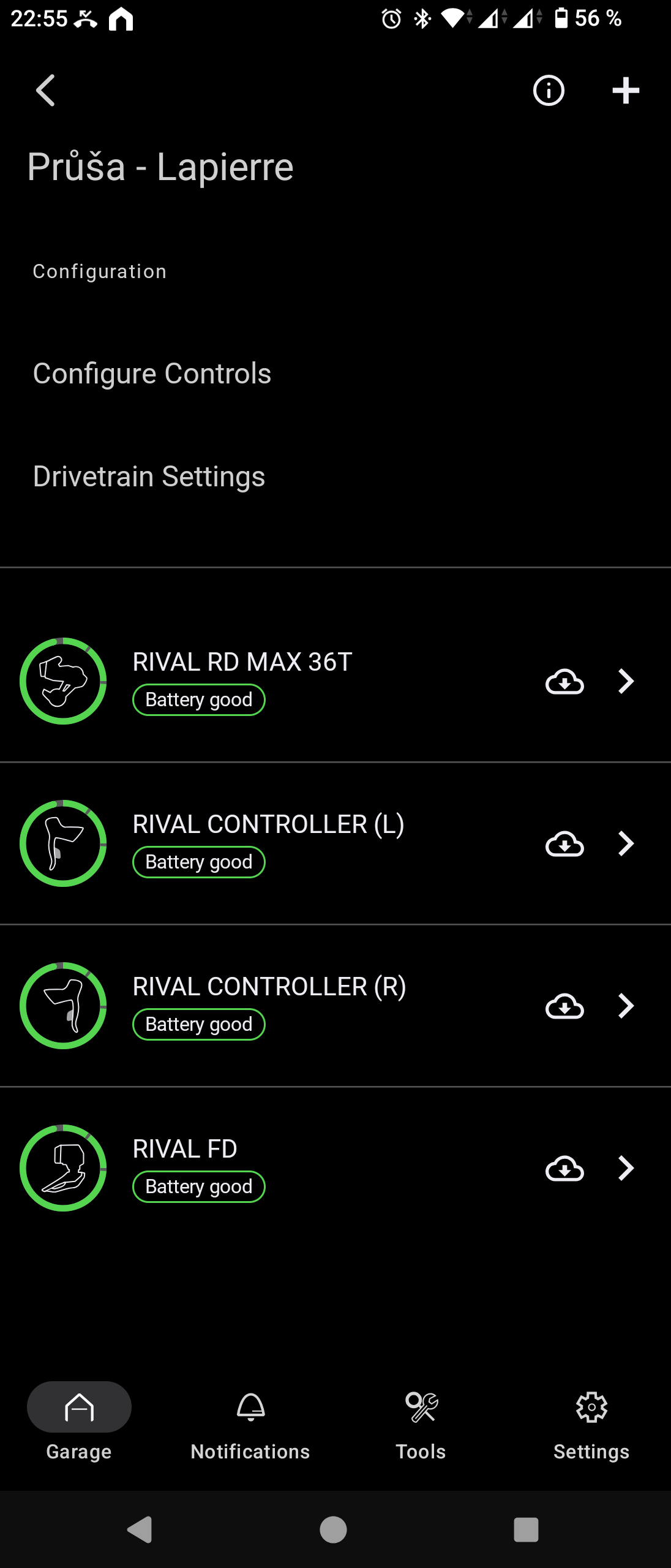
Task: Go back using the top arrow
Action: (46, 91)
